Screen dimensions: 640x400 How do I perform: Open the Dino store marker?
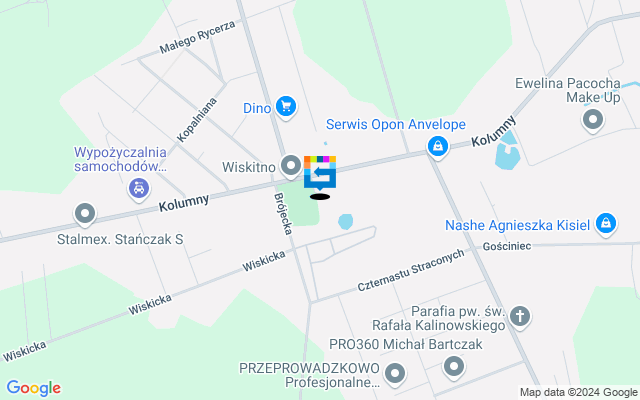point(286,106)
